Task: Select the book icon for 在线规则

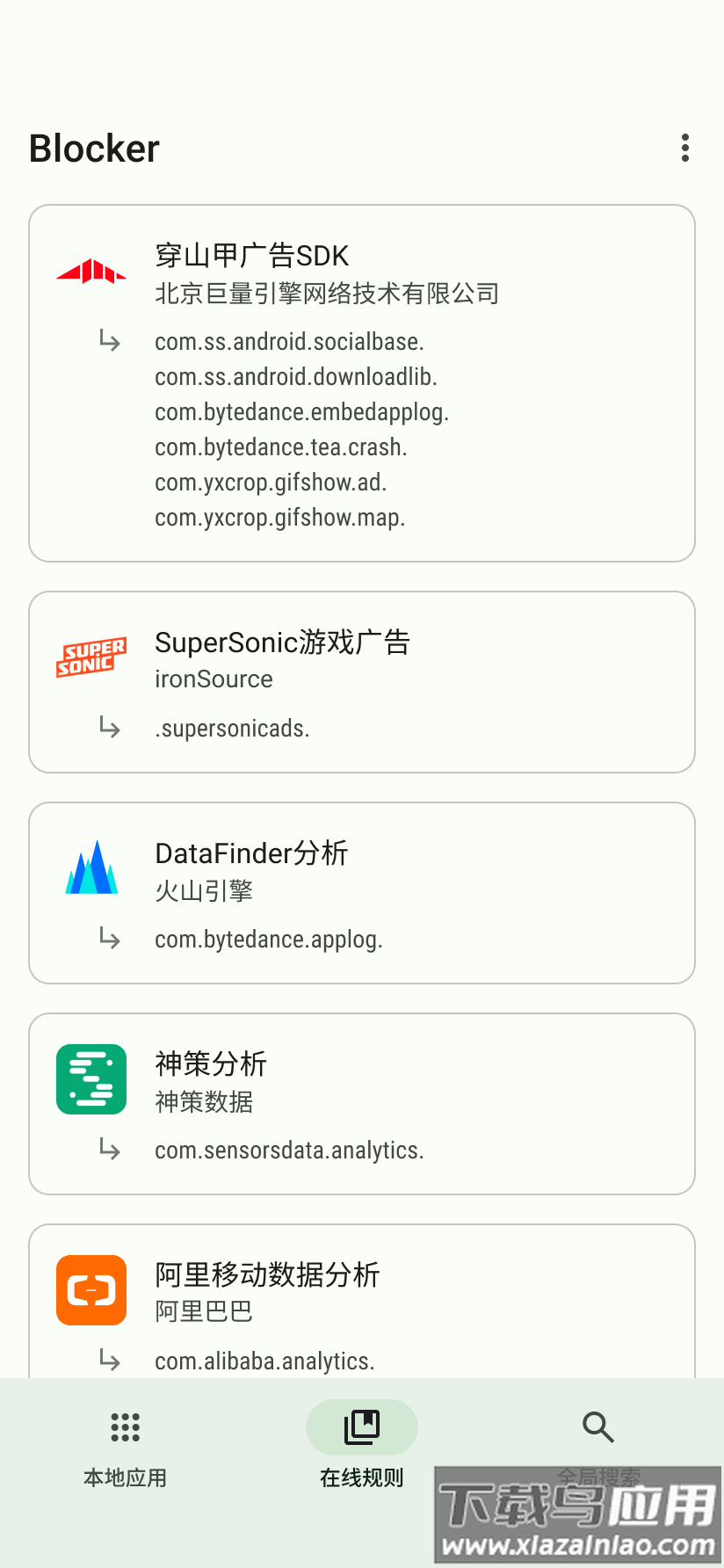Action: [361, 1427]
